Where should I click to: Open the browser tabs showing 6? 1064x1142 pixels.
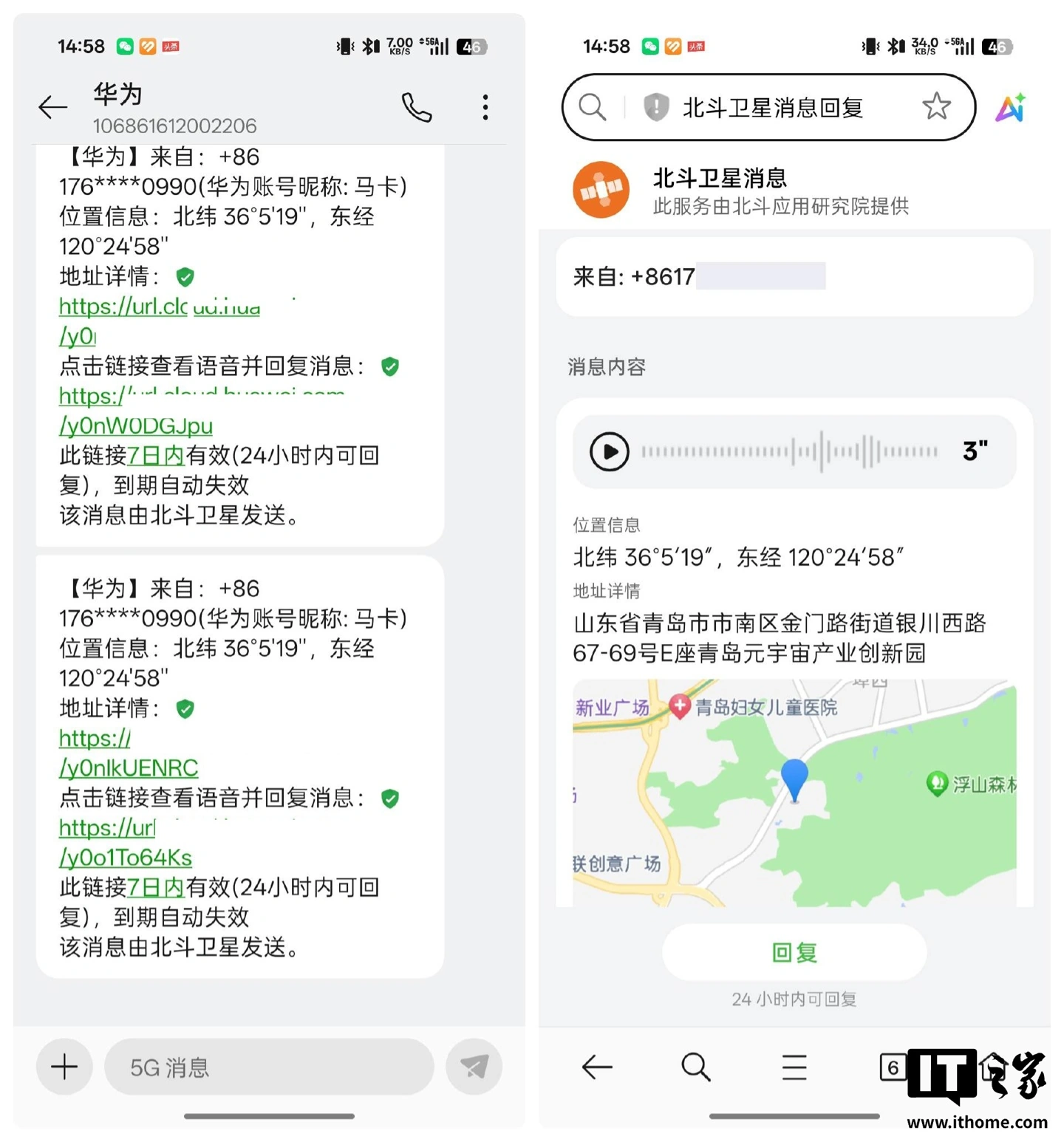click(893, 1067)
